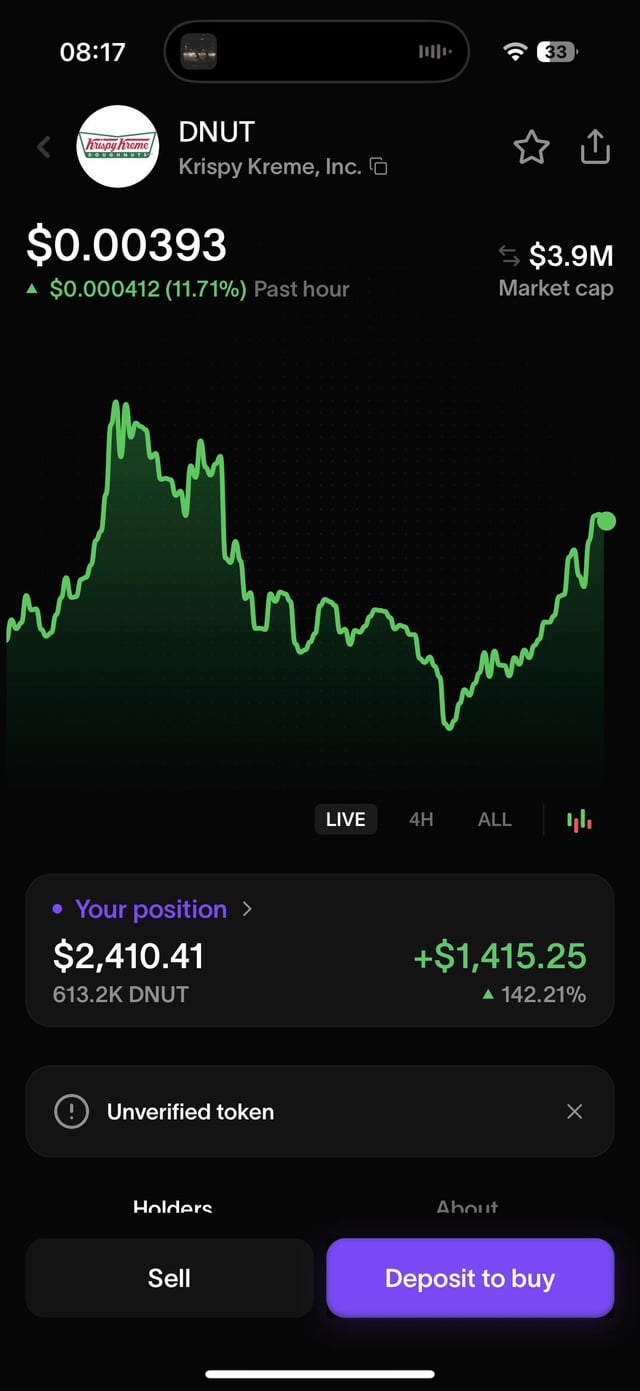Copy the Krispy Kreme token address
Viewport: 640px width, 1391px height.
[x=379, y=167]
